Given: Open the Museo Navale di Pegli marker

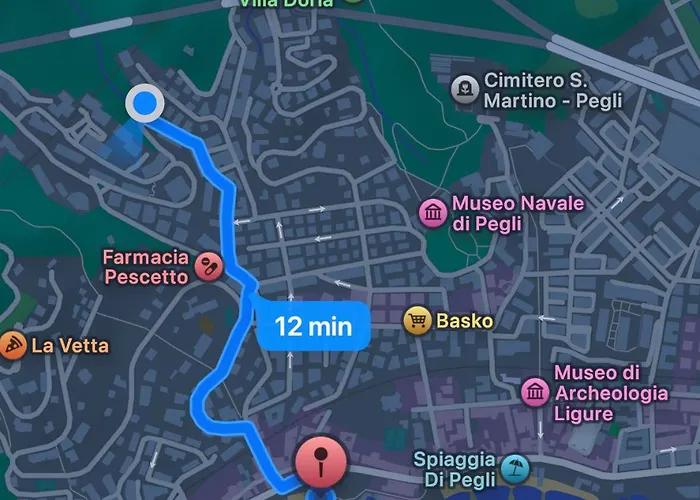Looking at the screenshot, I should click(x=433, y=212).
